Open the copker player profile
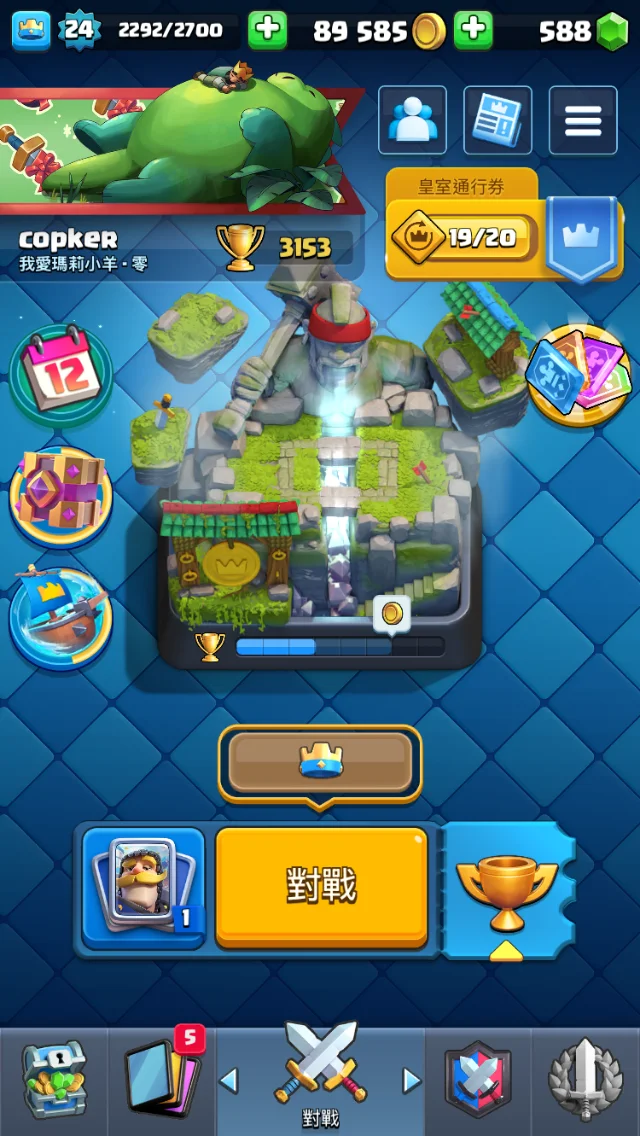640x1136 pixels. click(68, 239)
